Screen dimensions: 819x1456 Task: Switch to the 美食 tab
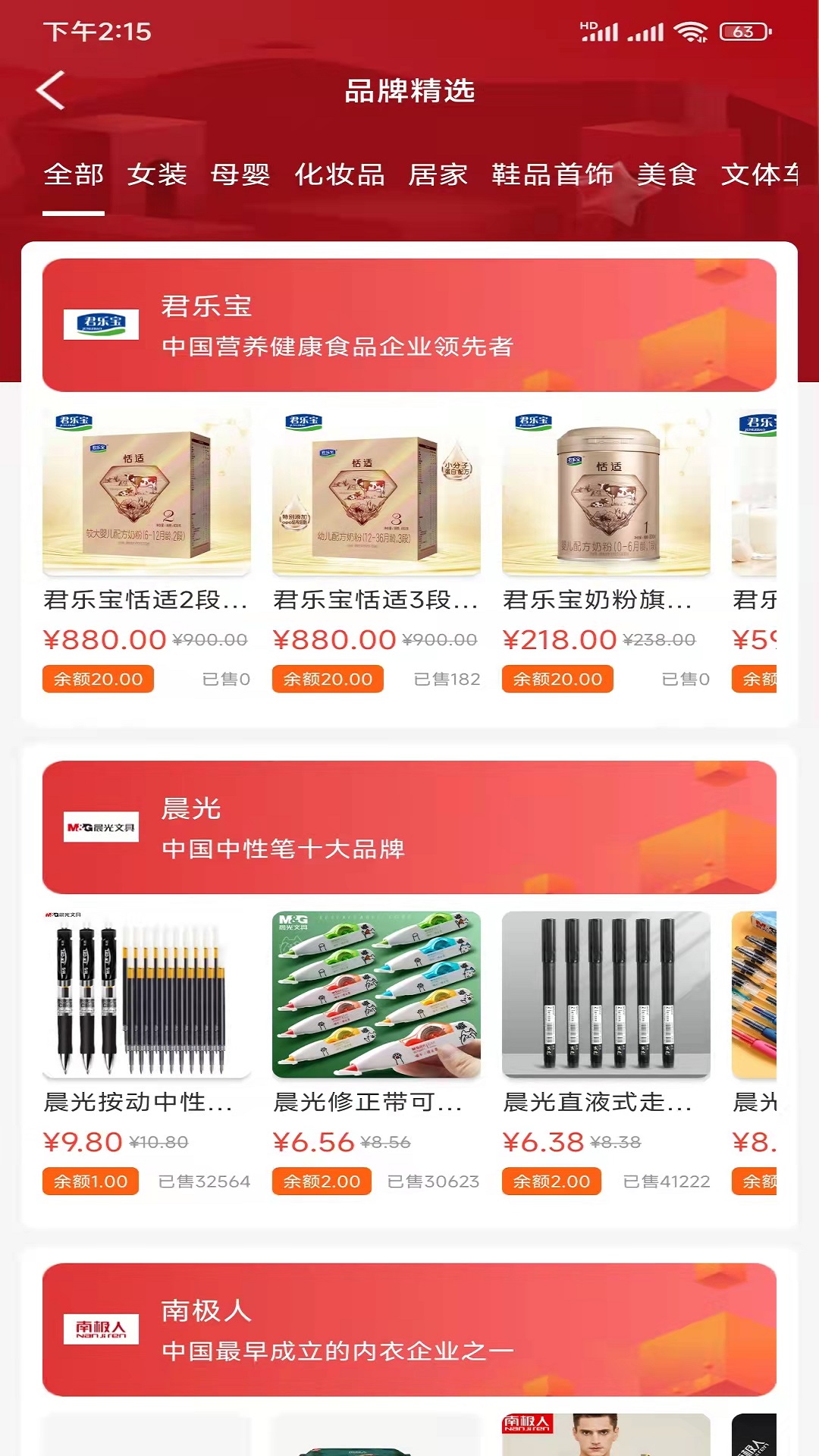click(x=667, y=175)
